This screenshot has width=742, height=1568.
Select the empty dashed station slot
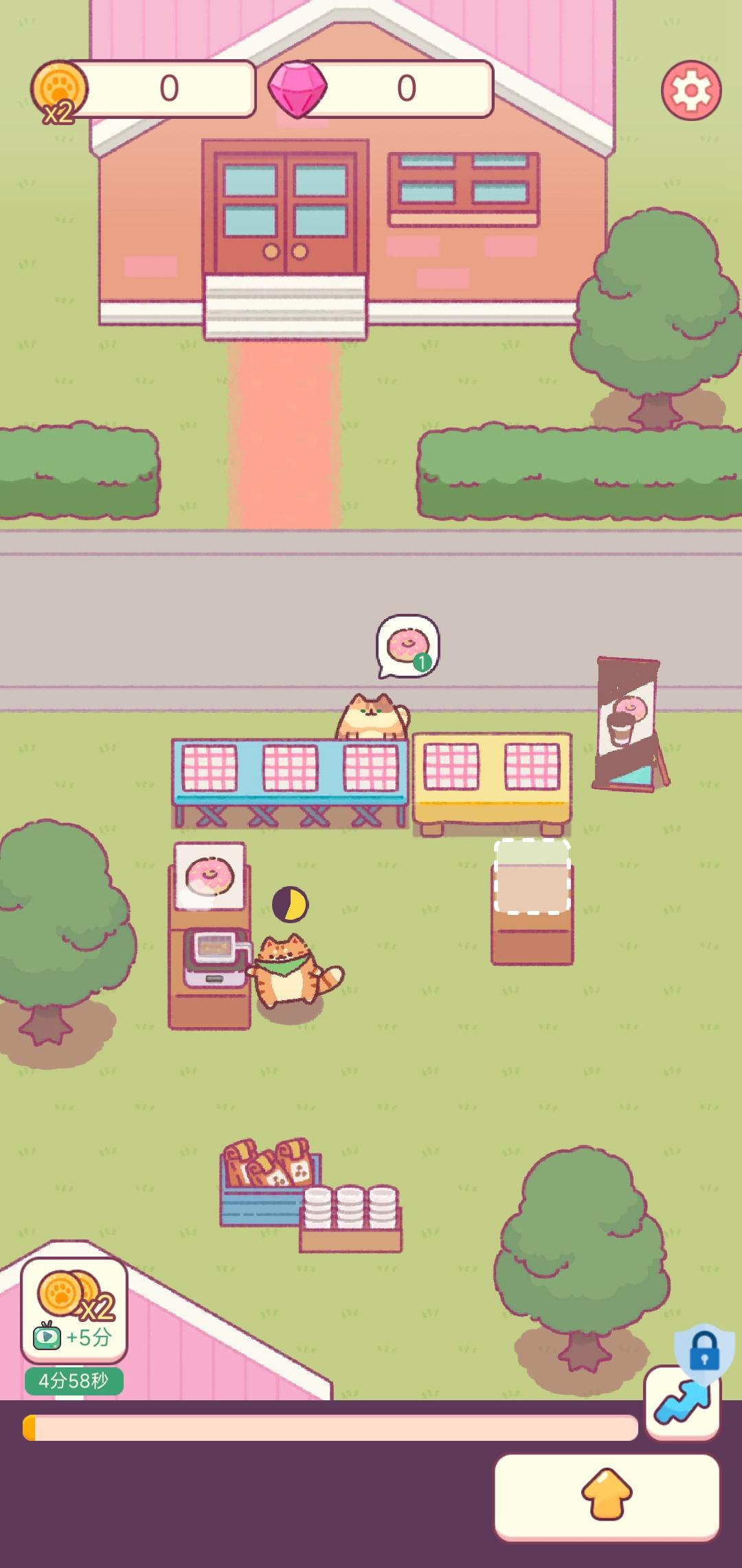[532, 876]
